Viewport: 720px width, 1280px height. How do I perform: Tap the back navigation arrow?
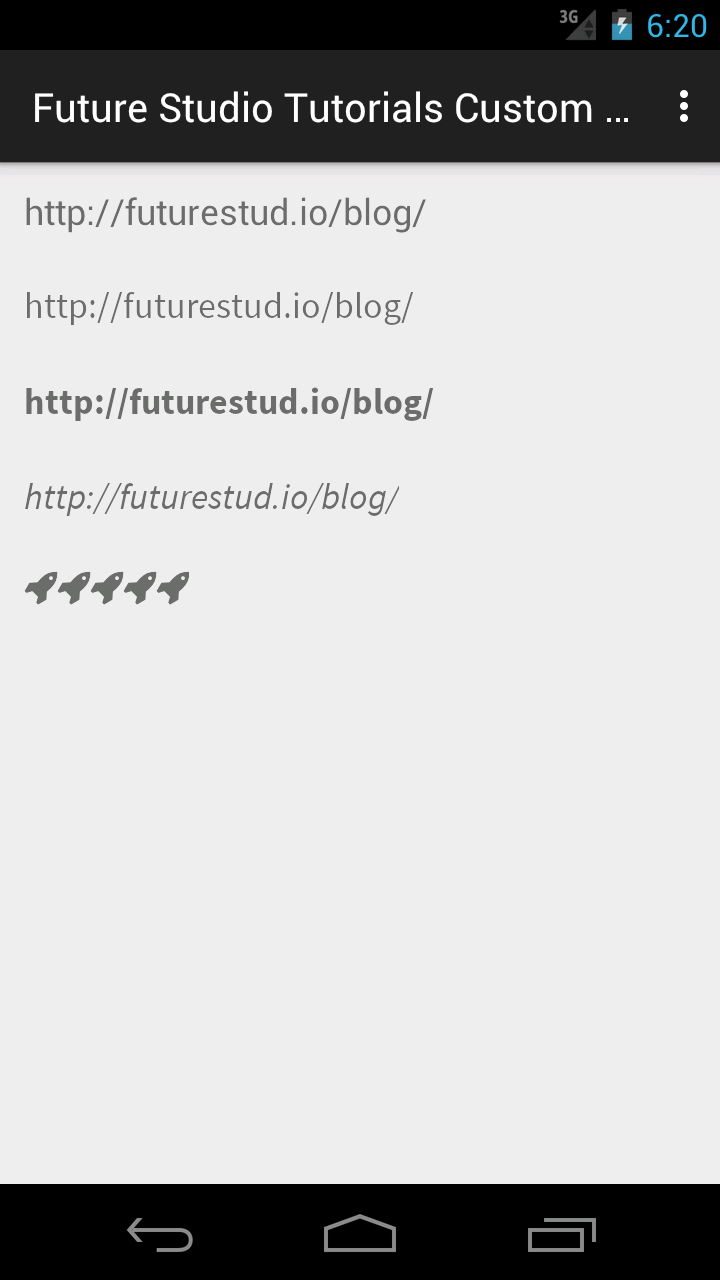click(x=158, y=1236)
